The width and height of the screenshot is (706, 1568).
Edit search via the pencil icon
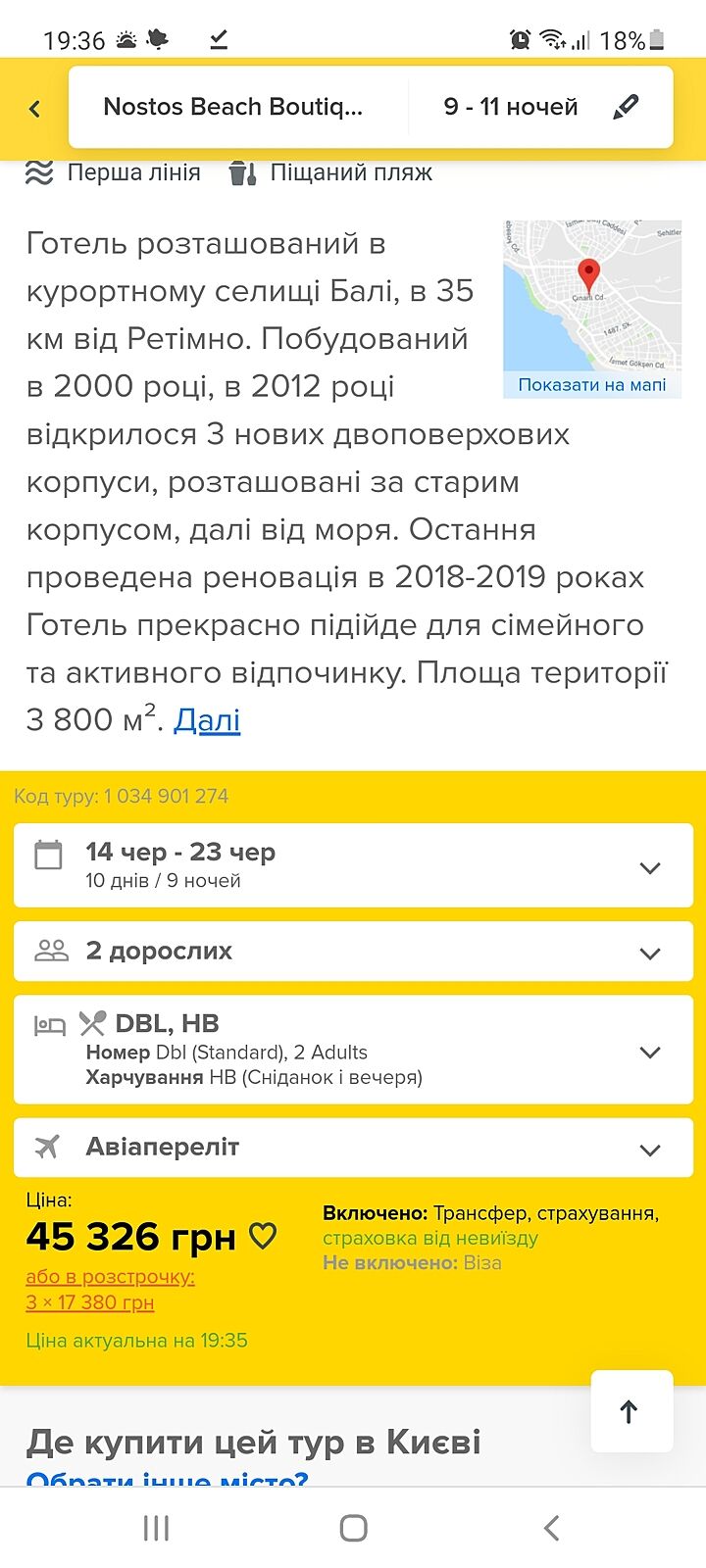(x=626, y=107)
